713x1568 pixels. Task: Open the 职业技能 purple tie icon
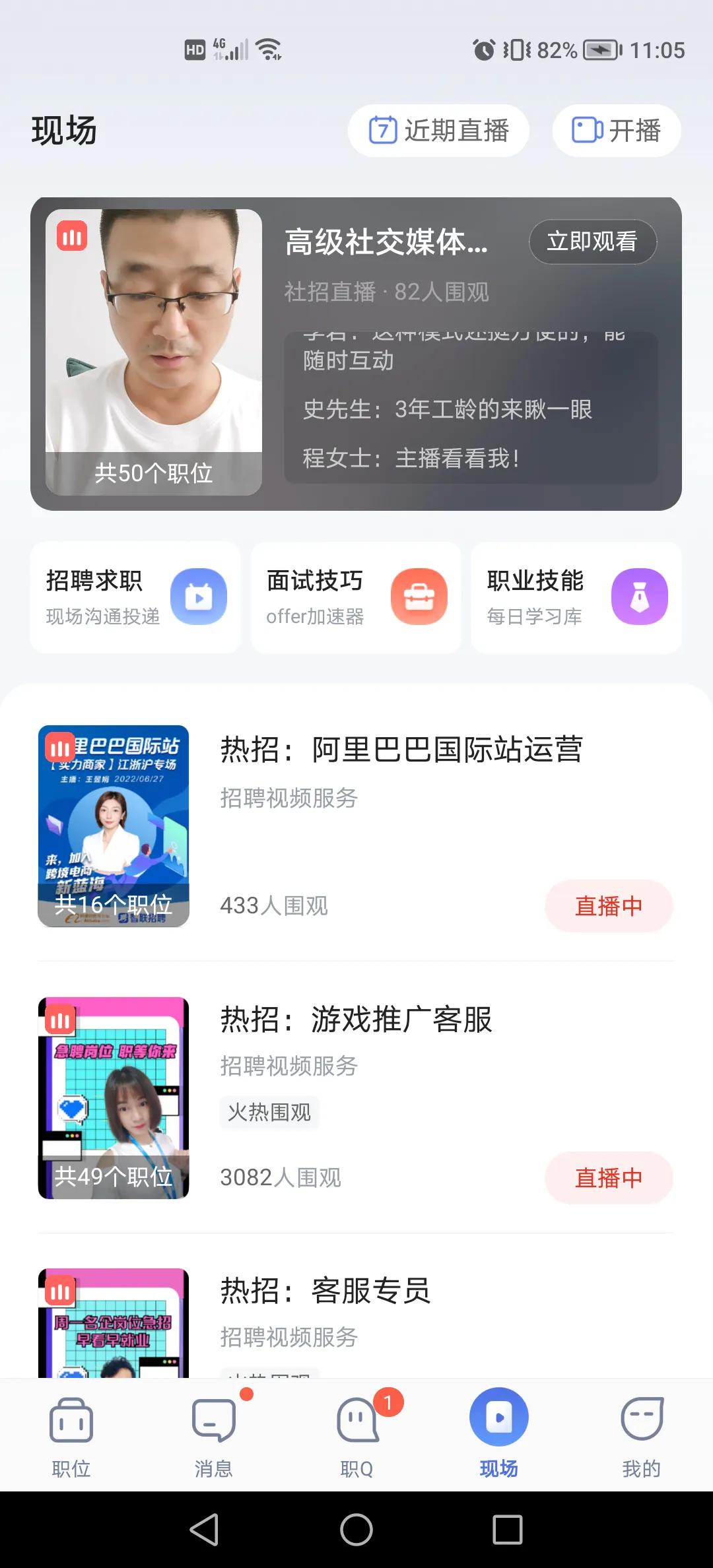click(x=638, y=596)
